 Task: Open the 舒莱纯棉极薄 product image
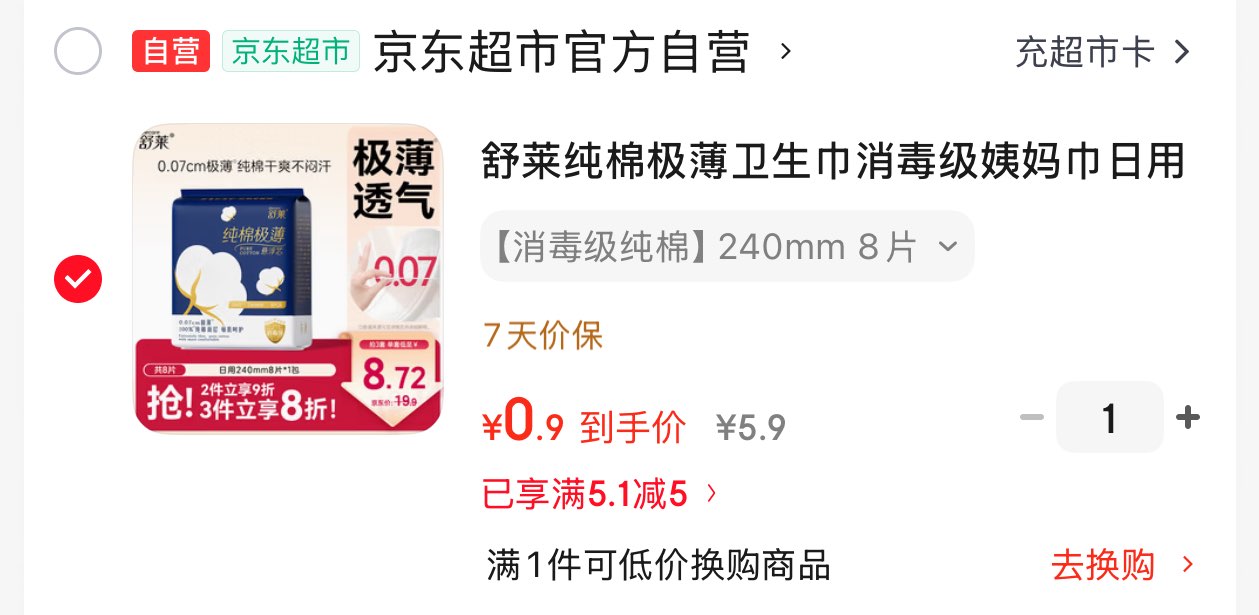[288, 279]
